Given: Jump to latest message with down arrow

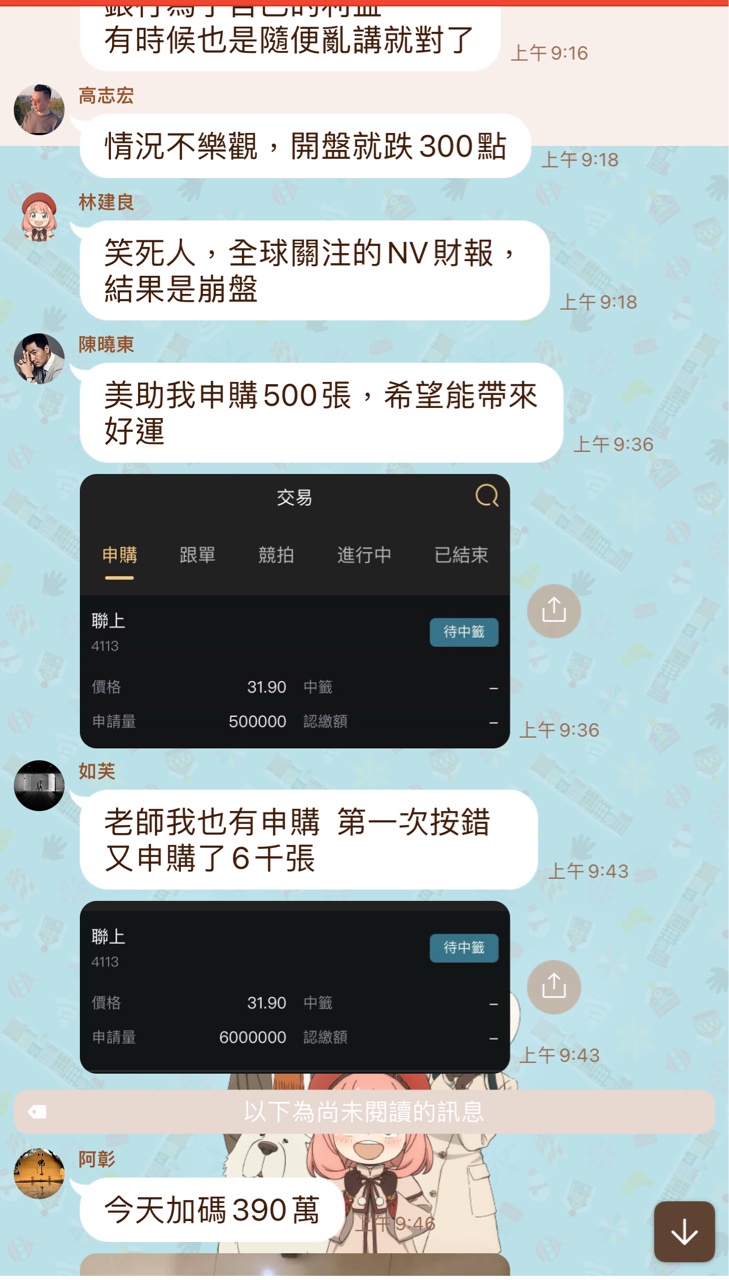Looking at the screenshot, I should pos(684,1232).
